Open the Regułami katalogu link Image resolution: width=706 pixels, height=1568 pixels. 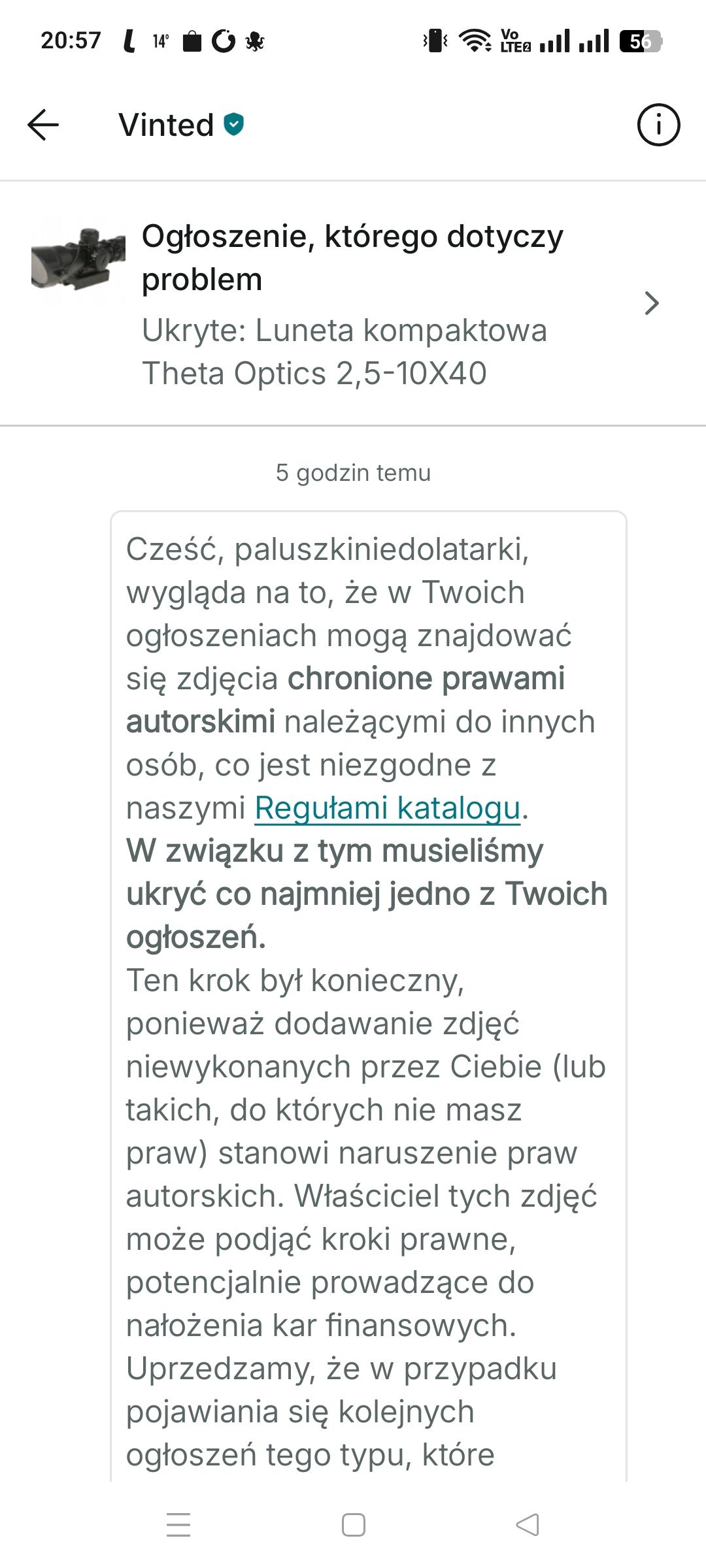[387, 808]
